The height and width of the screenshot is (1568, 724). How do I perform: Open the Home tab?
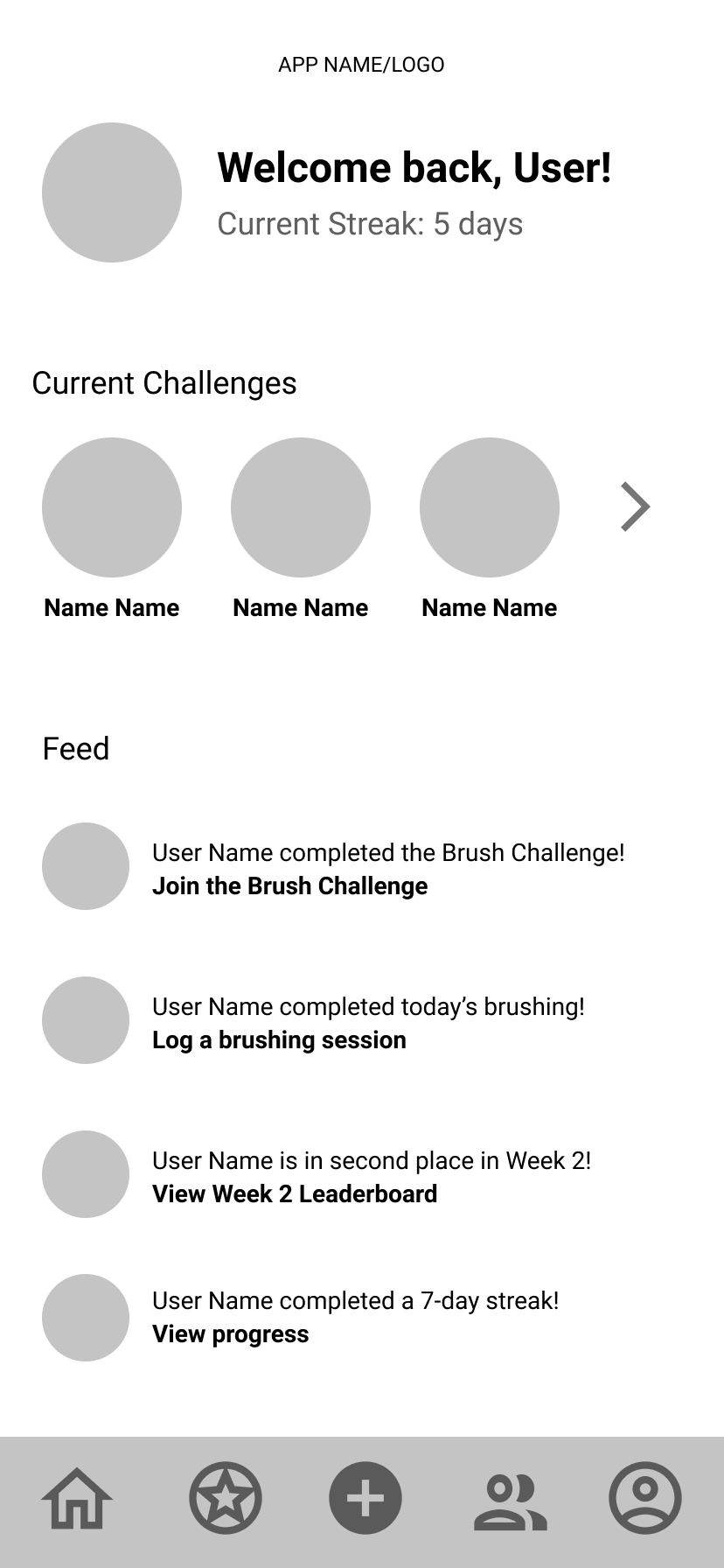[77, 1498]
